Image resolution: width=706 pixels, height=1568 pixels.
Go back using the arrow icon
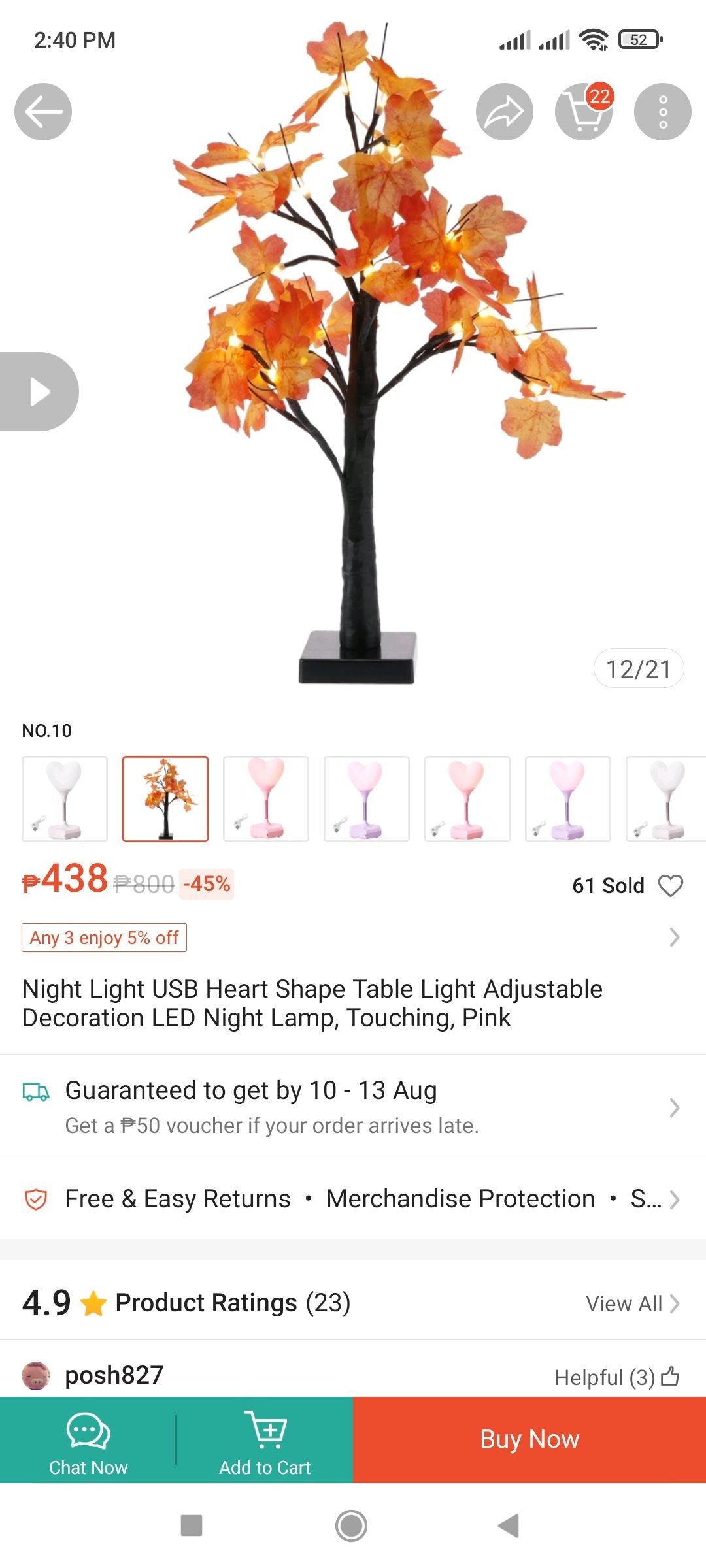(x=43, y=112)
